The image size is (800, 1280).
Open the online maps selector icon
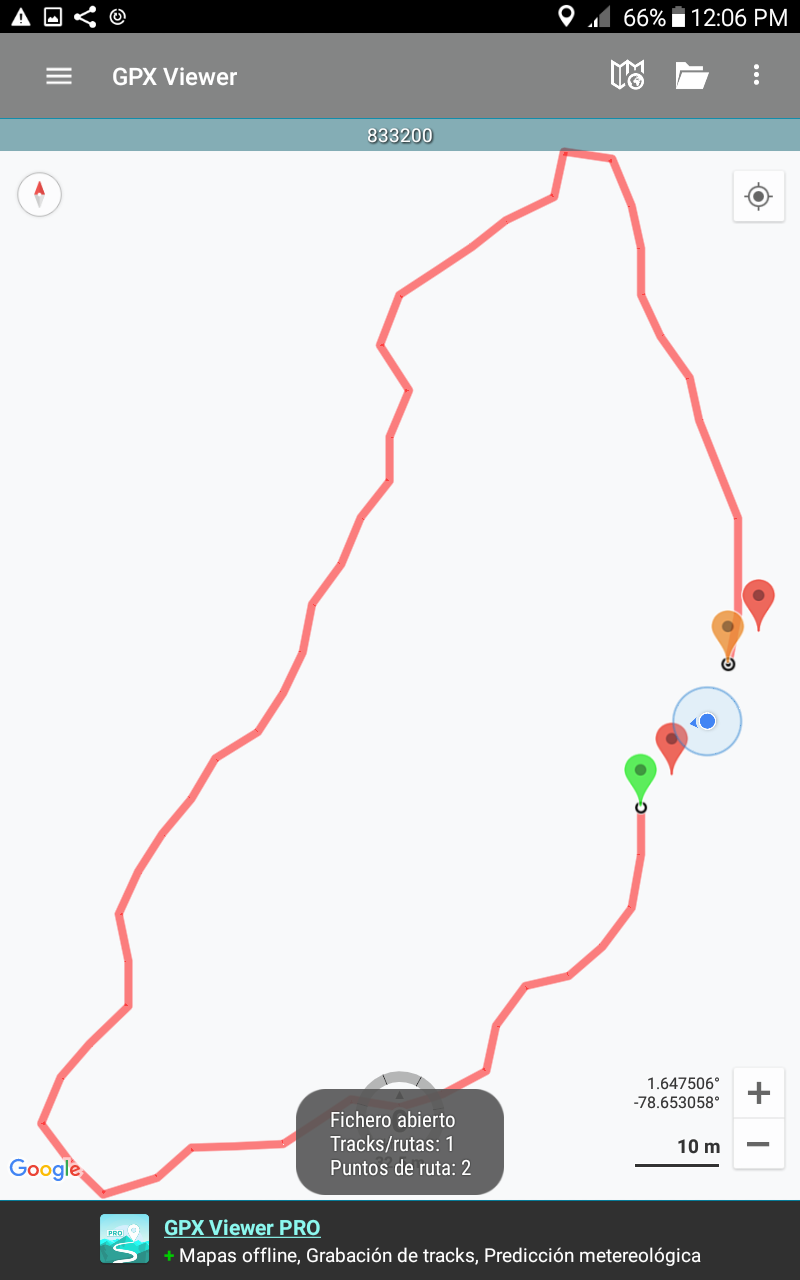coord(627,76)
